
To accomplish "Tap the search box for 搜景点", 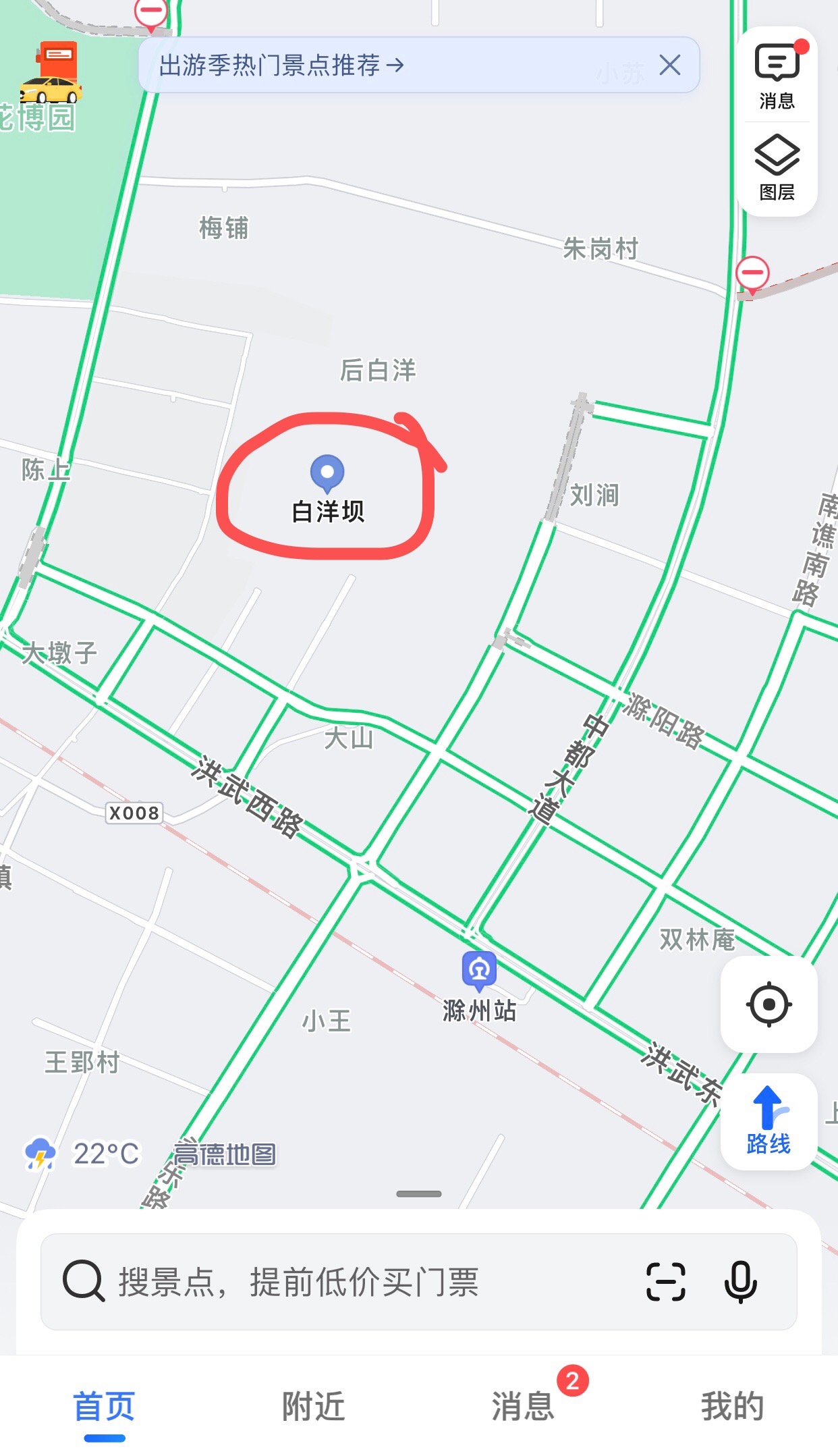I will (337, 1282).
